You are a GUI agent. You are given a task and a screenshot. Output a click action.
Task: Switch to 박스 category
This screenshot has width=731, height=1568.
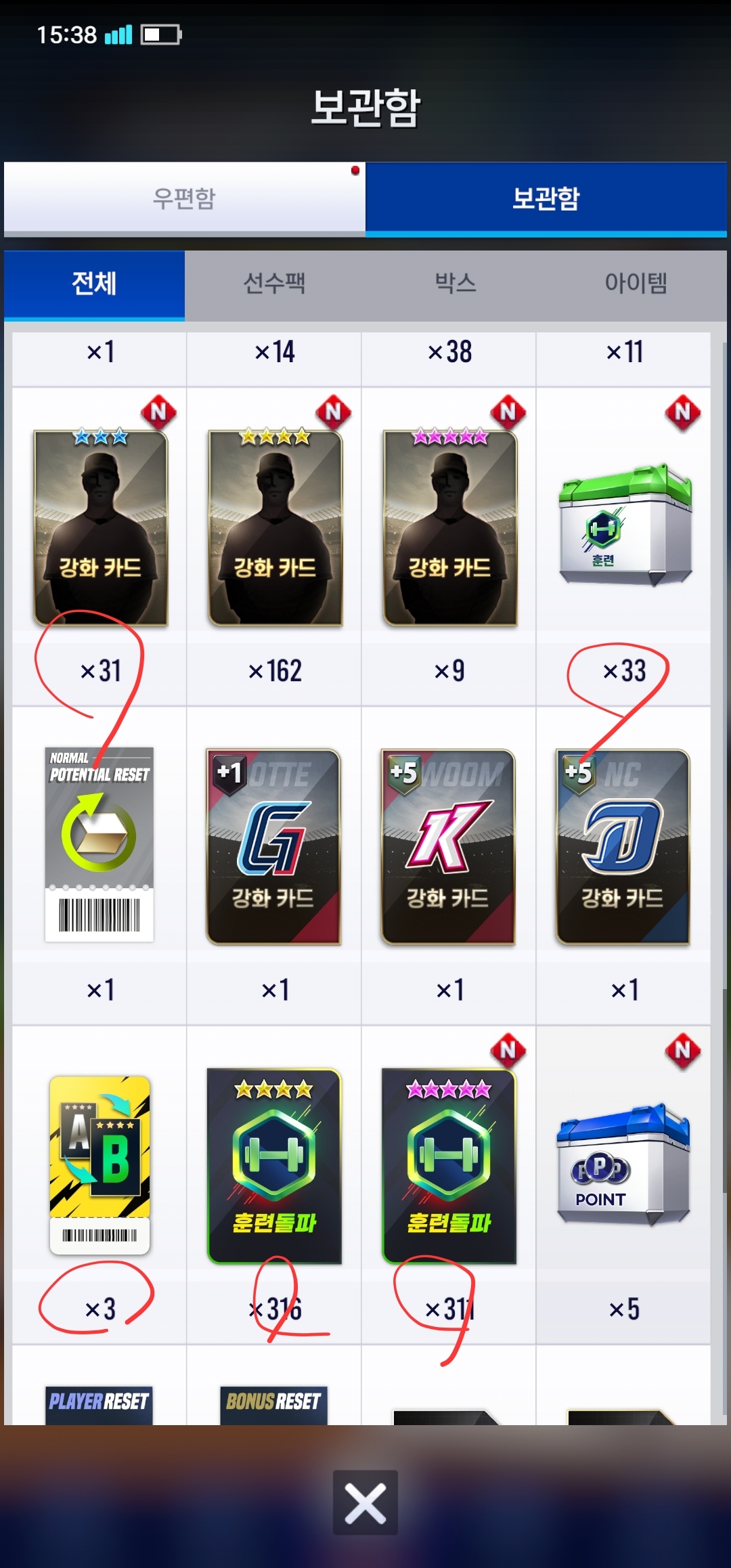point(456,284)
